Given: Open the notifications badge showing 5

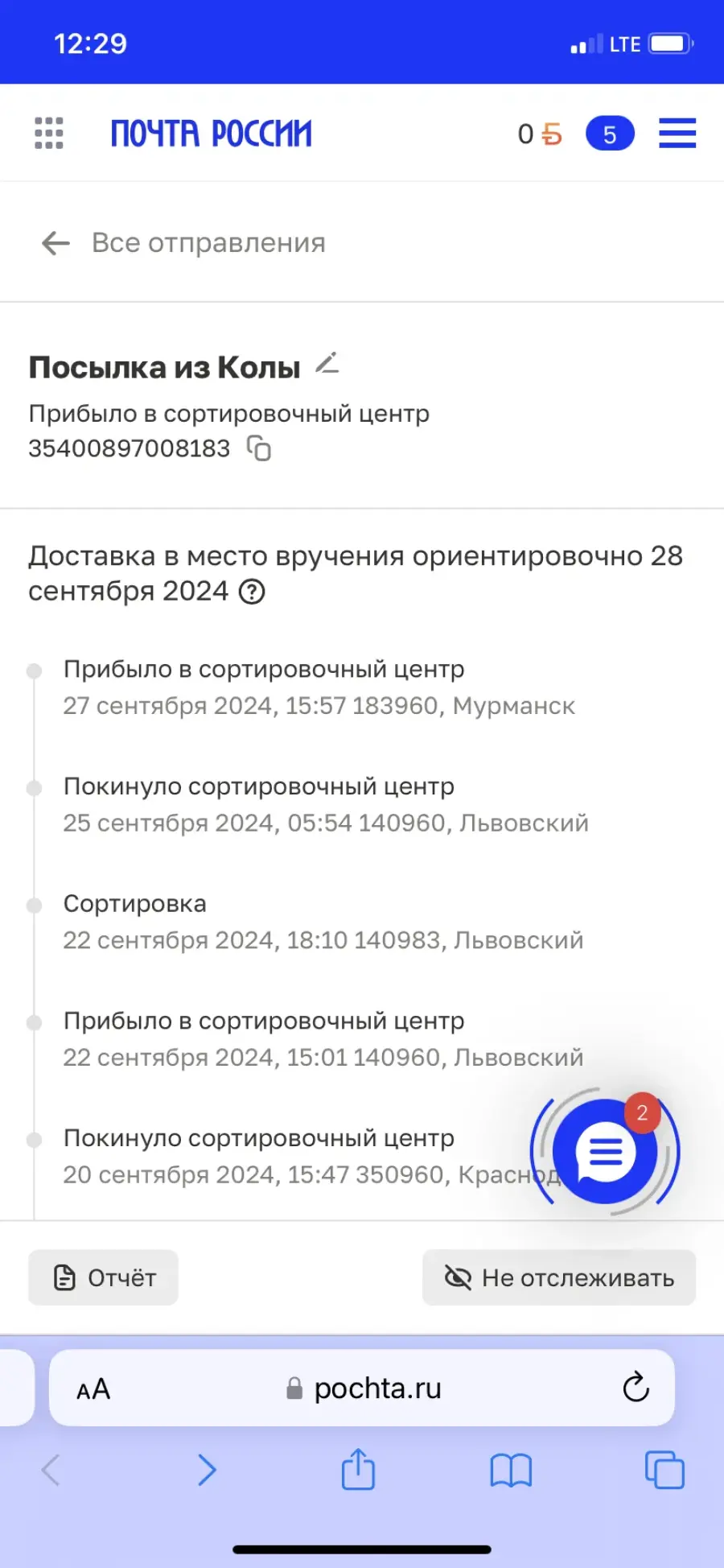Looking at the screenshot, I should coord(610,134).
